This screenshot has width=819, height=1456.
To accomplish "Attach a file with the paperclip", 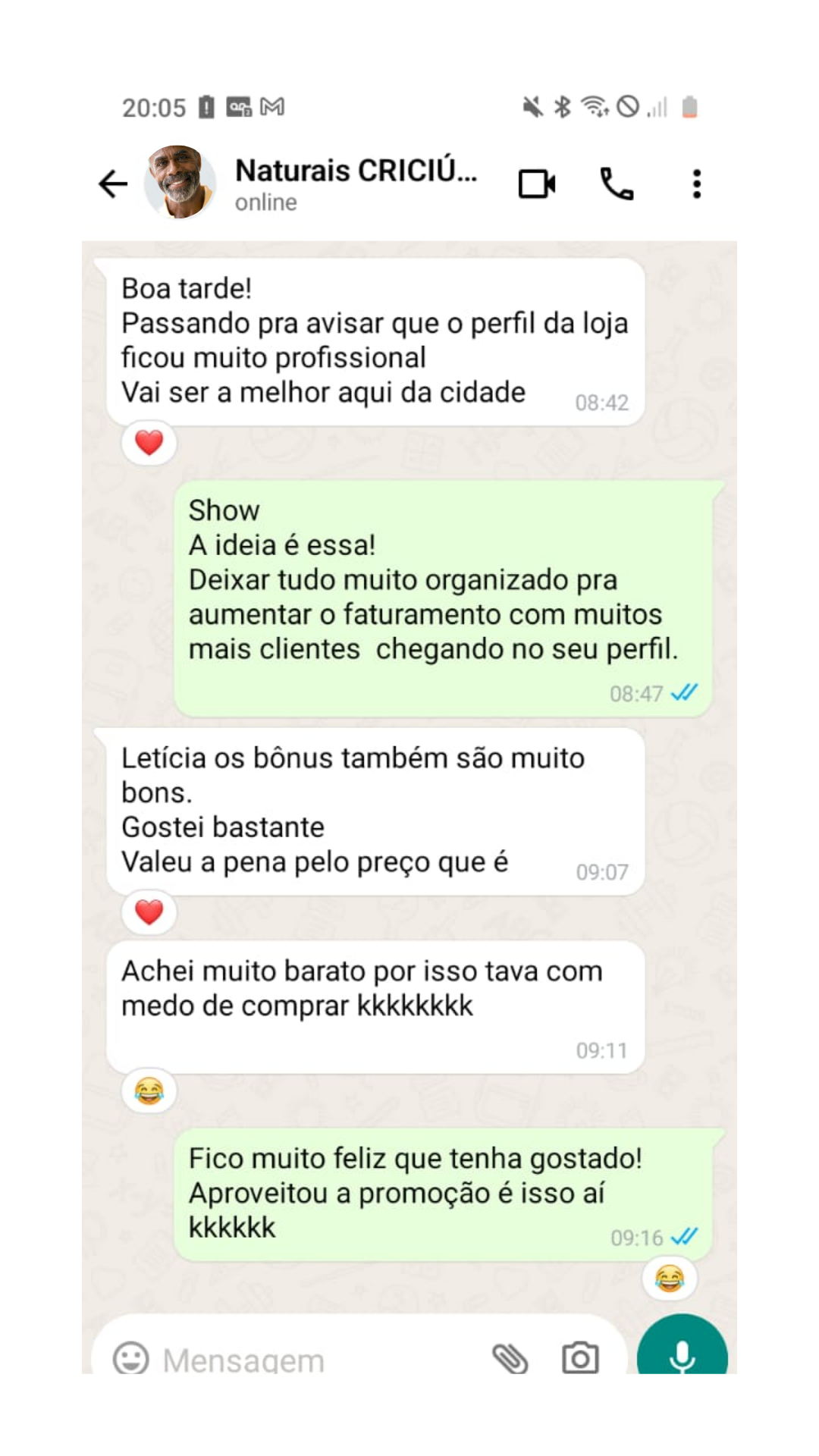I will [510, 1357].
